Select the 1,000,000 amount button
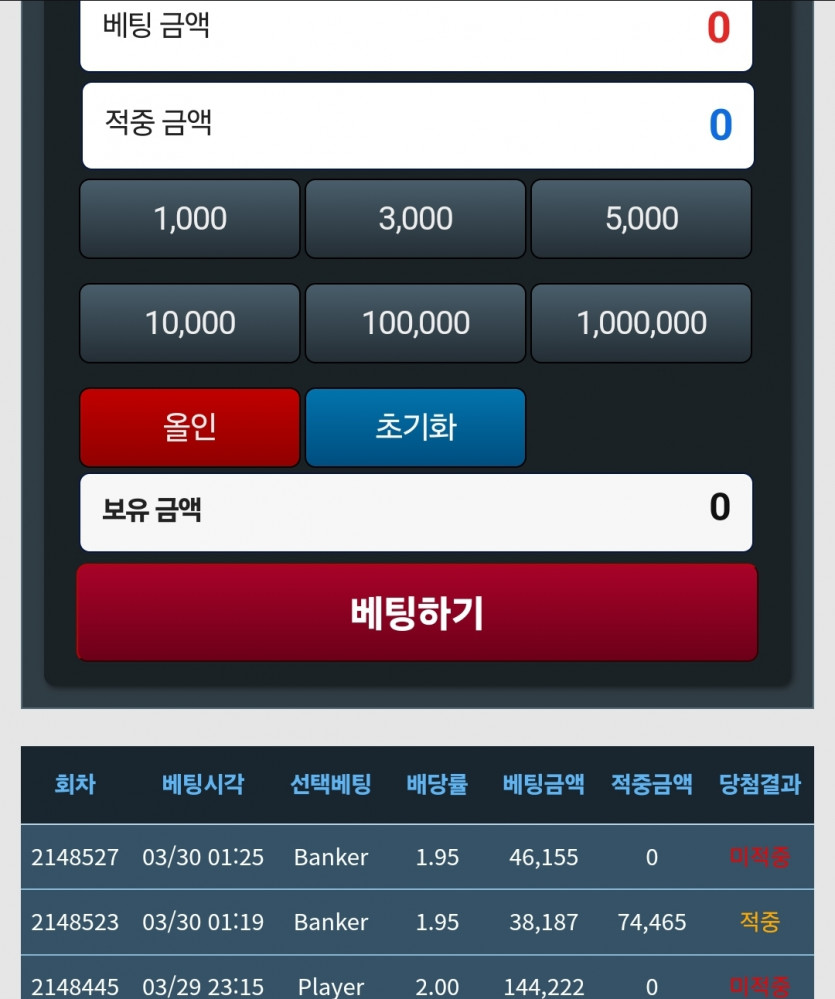The height and width of the screenshot is (999, 835). (x=641, y=323)
